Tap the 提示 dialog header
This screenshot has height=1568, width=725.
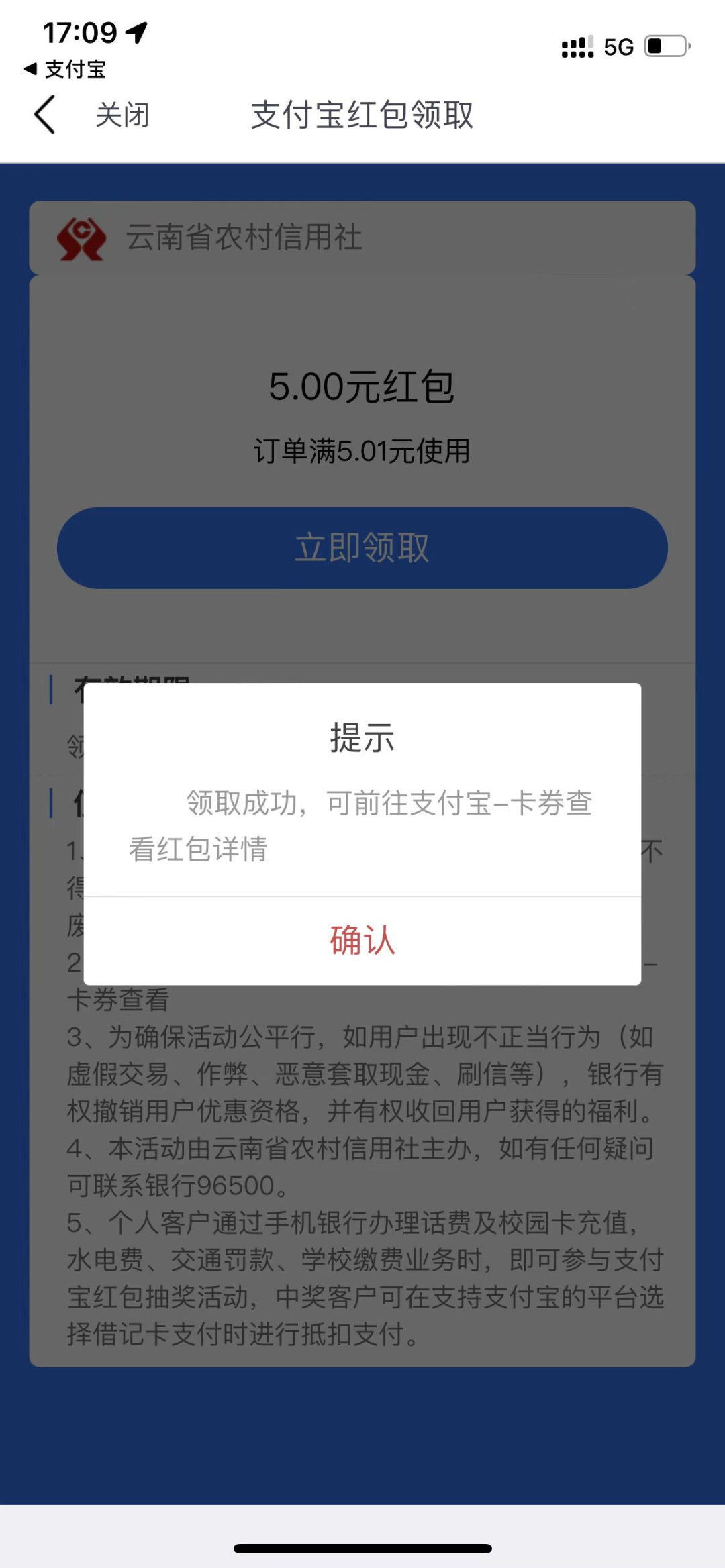coord(362,740)
